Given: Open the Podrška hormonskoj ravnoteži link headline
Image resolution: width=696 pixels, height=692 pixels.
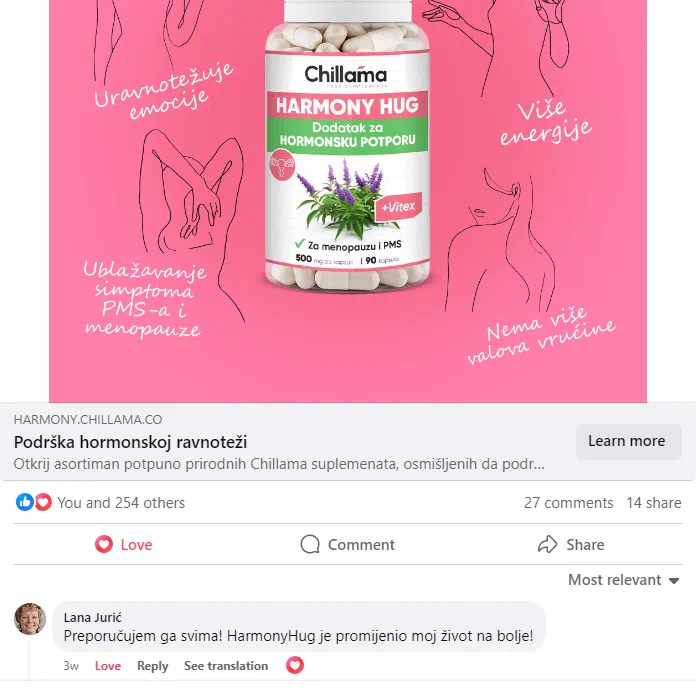Looking at the screenshot, I should [x=130, y=442].
